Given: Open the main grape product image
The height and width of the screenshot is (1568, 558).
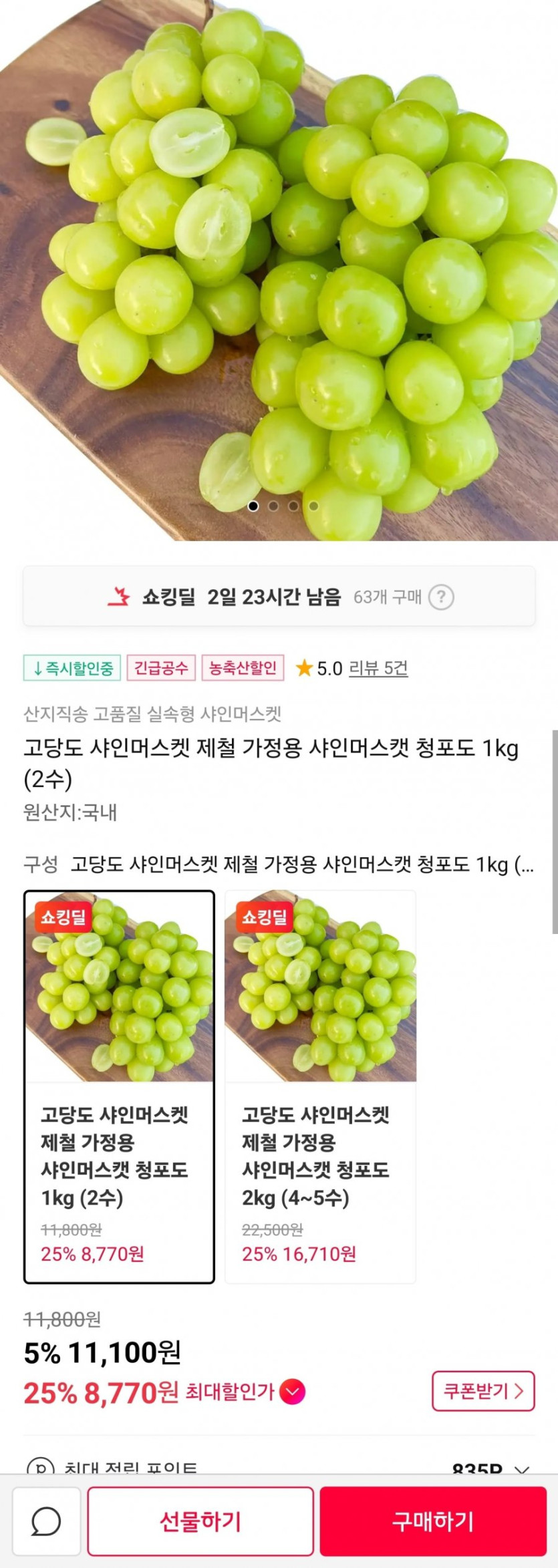Looking at the screenshot, I should [x=279, y=267].
